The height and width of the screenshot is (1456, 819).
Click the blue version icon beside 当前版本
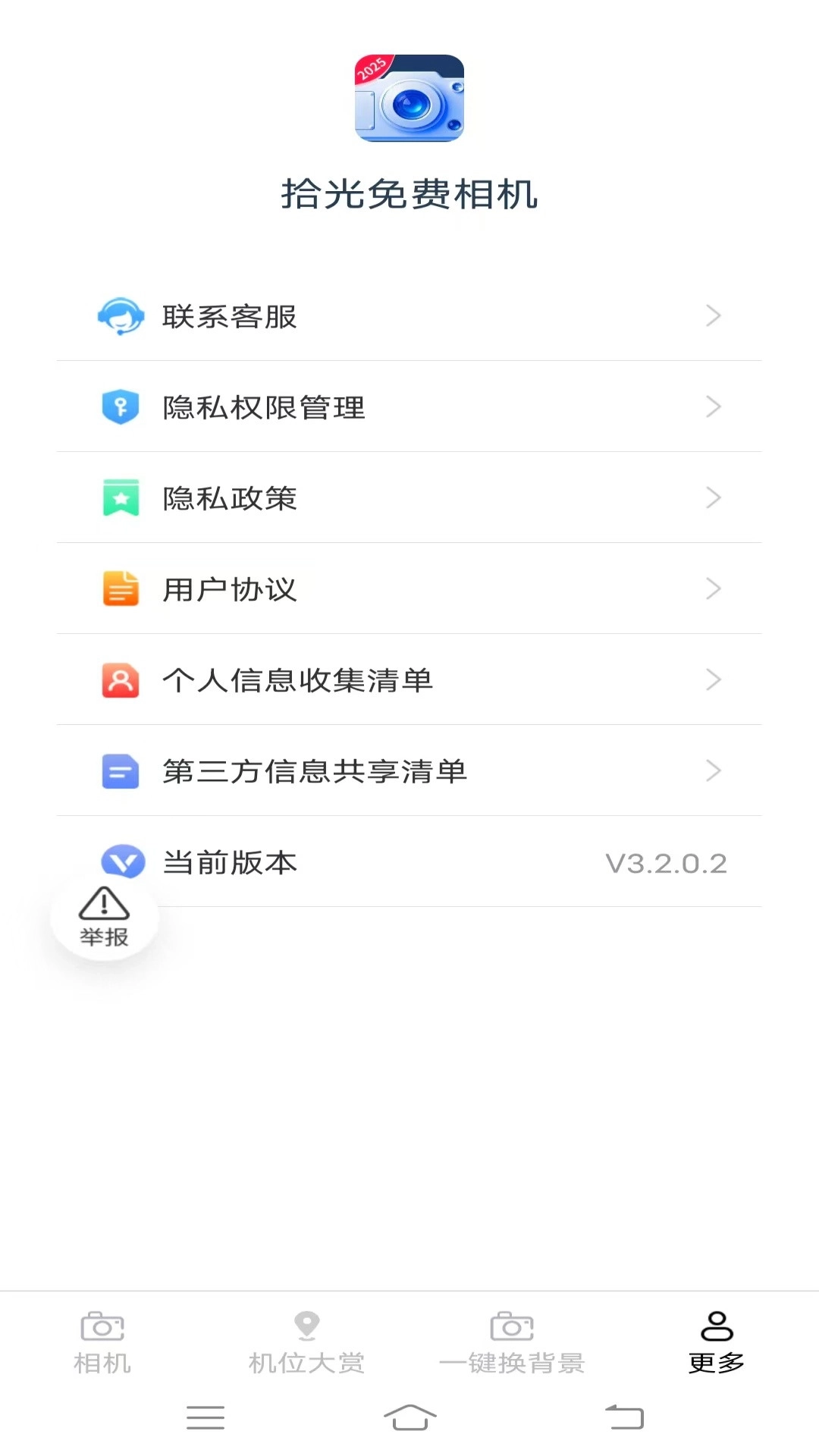point(121,862)
